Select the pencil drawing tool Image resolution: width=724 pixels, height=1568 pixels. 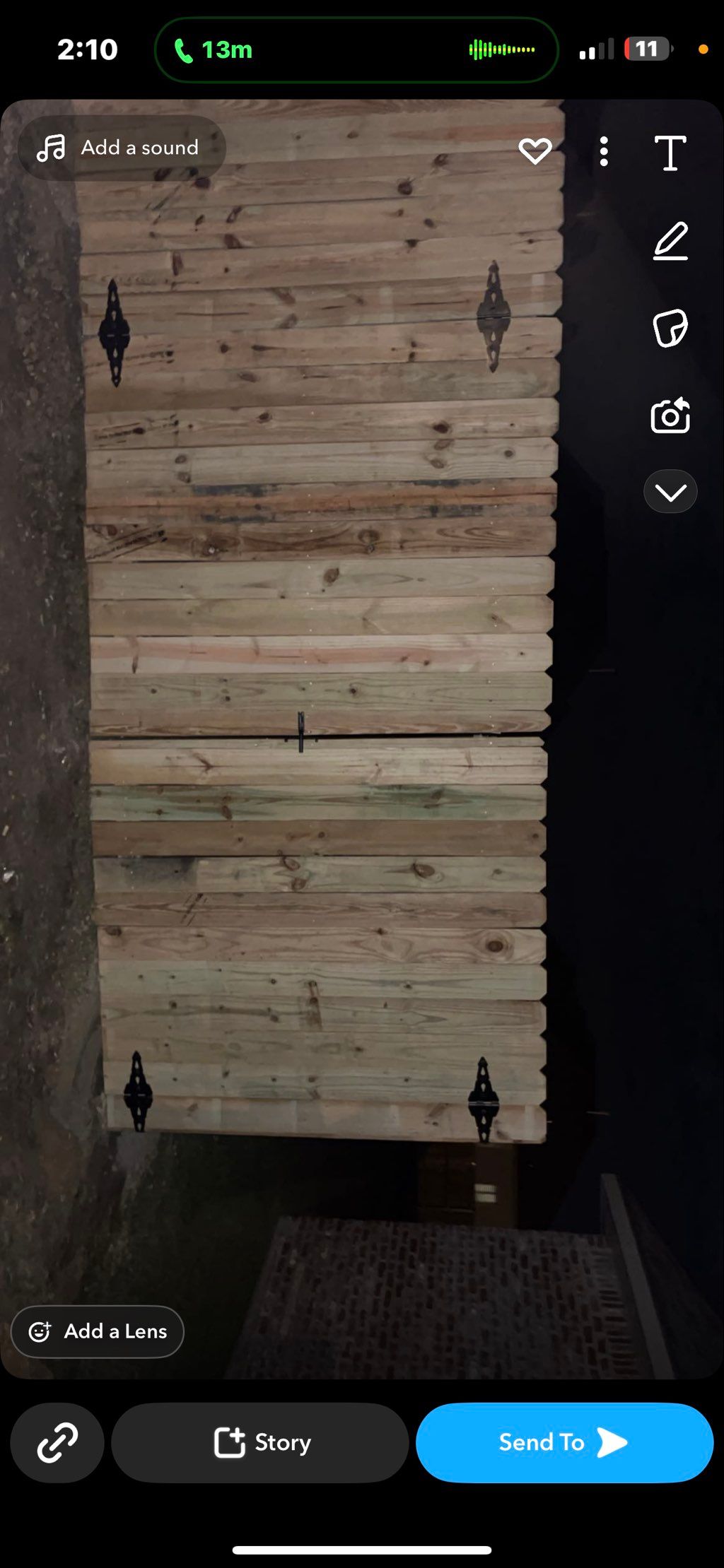[670, 240]
